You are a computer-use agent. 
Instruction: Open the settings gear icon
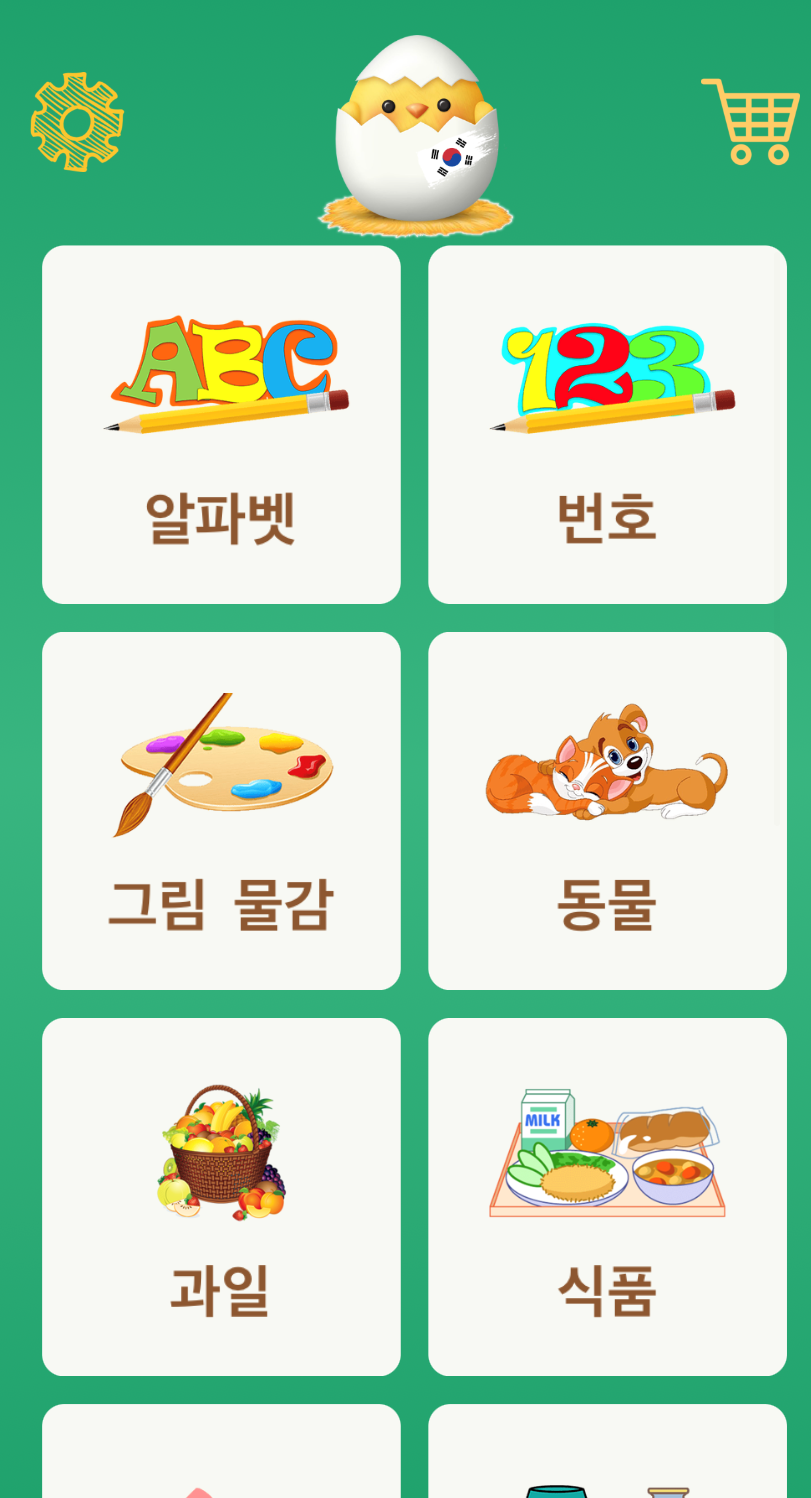click(x=77, y=121)
